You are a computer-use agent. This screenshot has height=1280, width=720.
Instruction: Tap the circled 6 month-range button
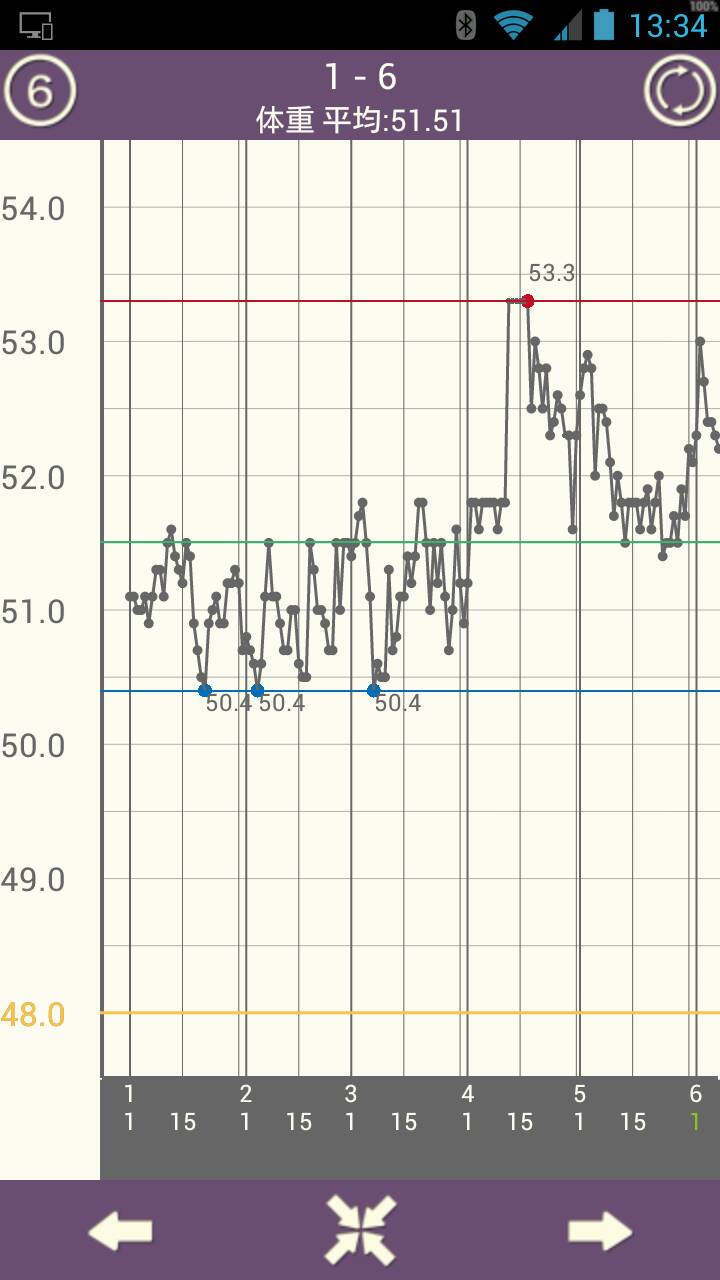point(40,92)
